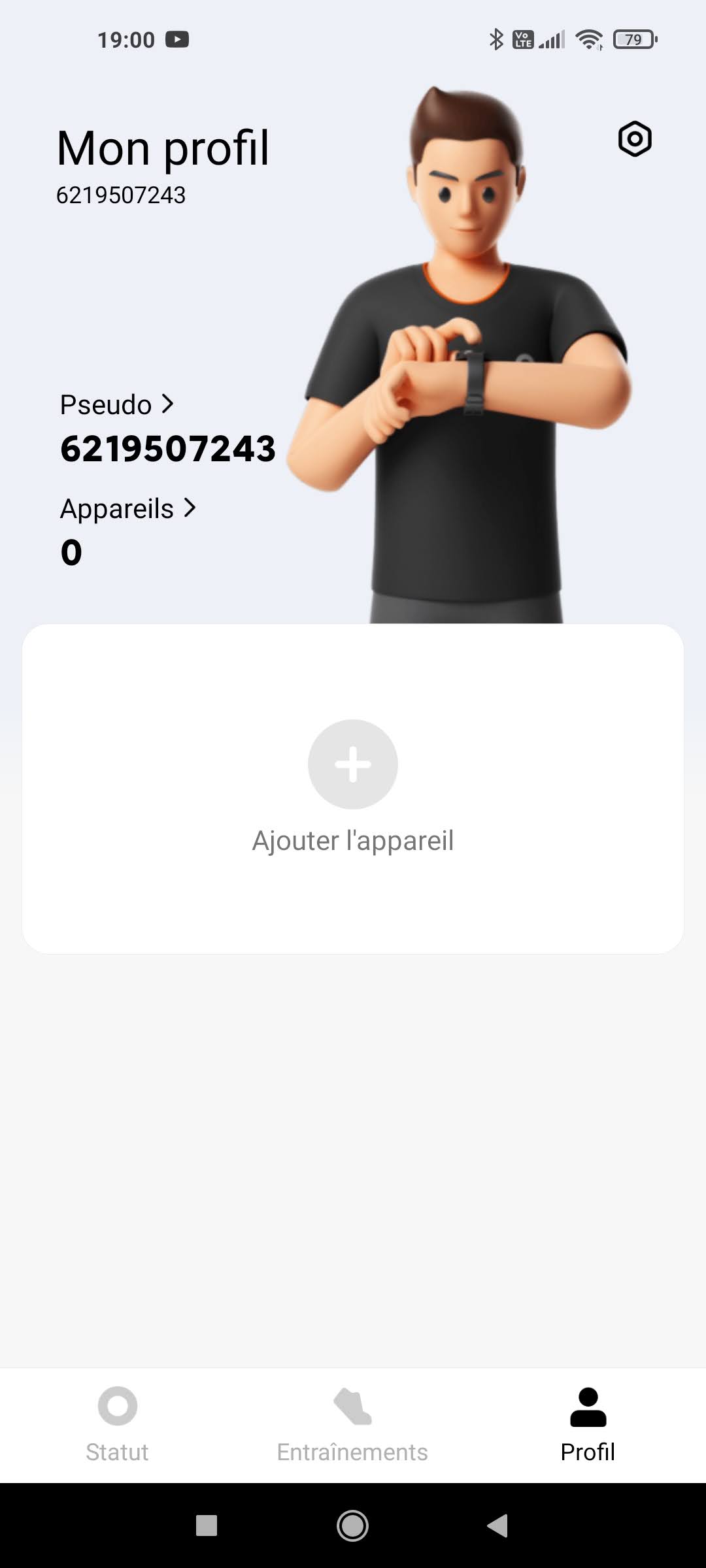The height and width of the screenshot is (1568, 706).
Task: Switch to the Statut tab
Action: point(118,1424)
